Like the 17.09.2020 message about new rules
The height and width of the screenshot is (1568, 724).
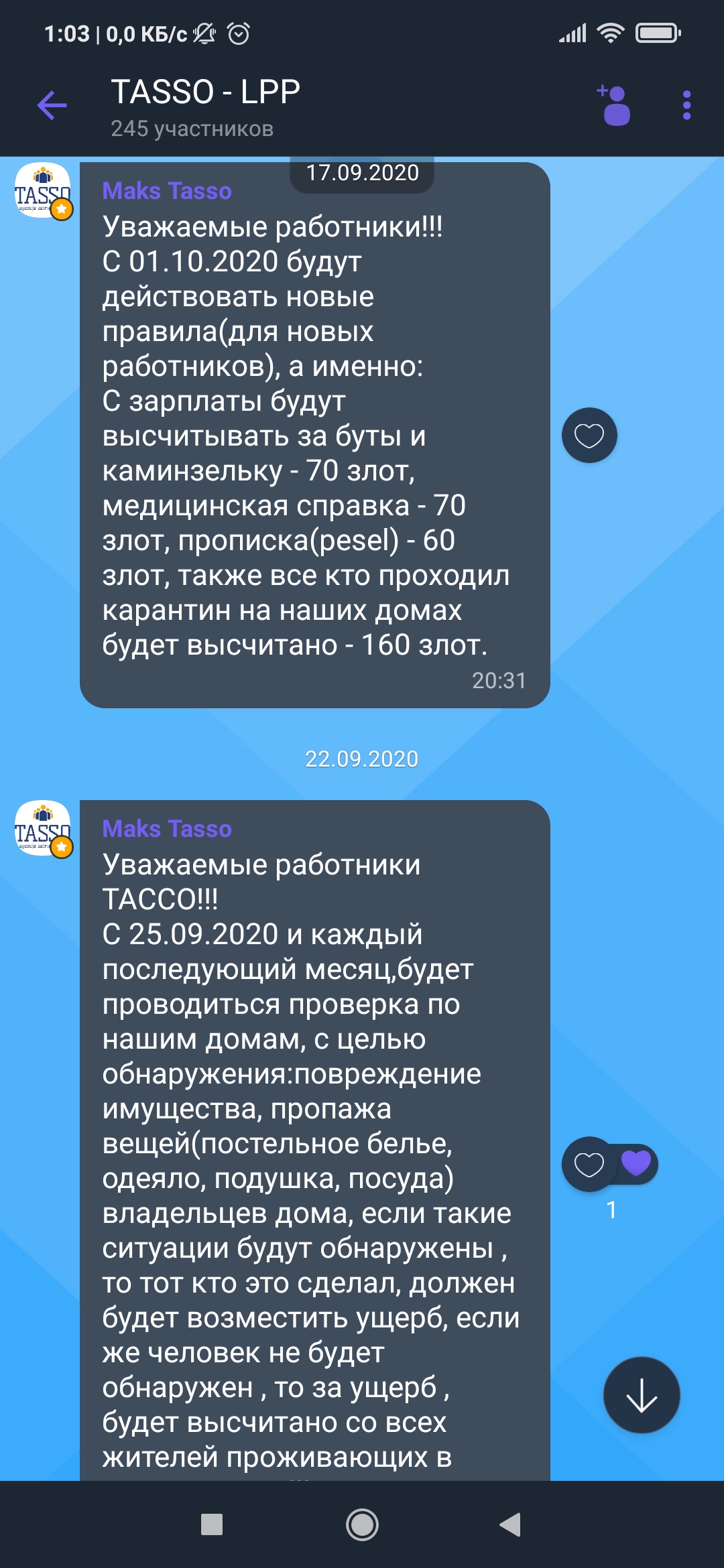tap(589, 436)
